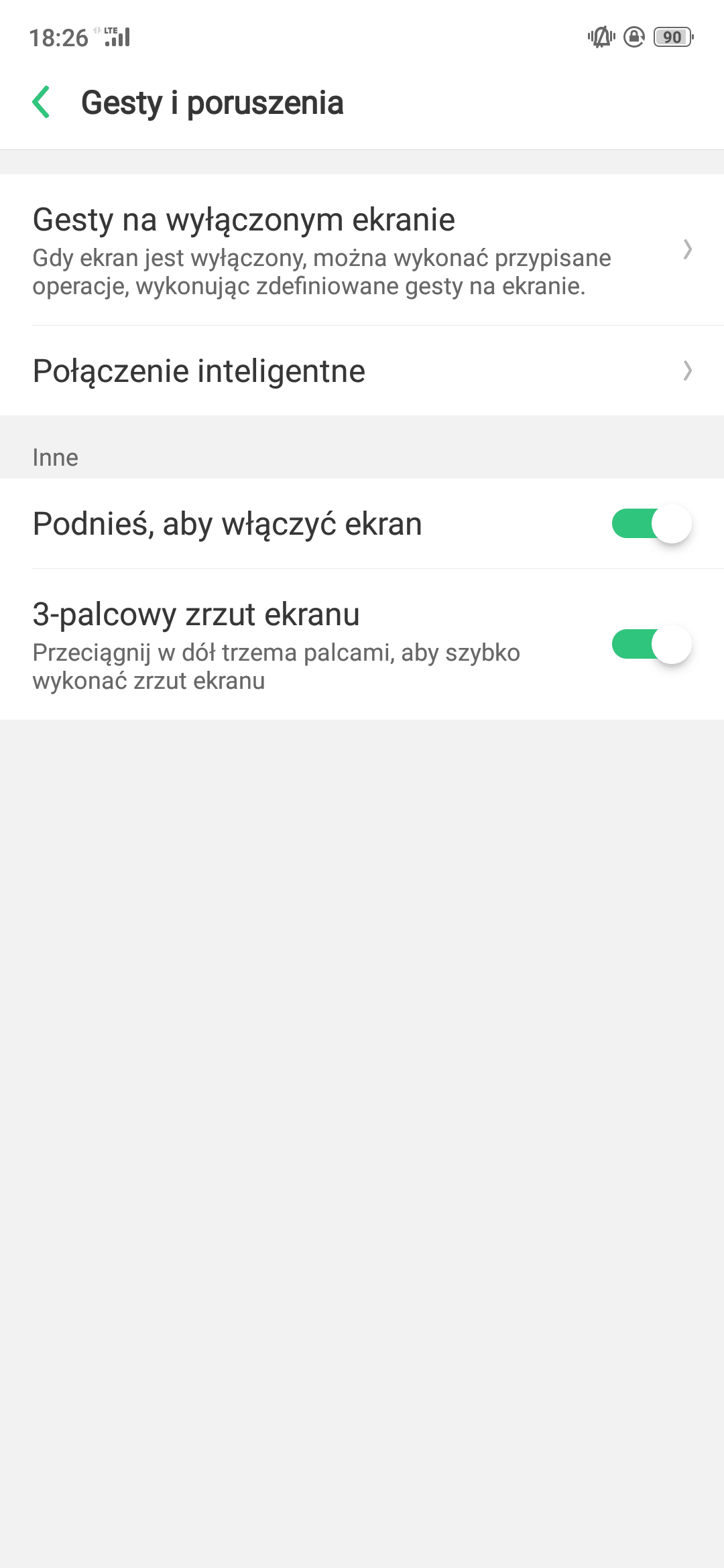Turn off 3-palcowy zrzut ekranu
Image resolution: width=724 pixels, height=1568 pixels.
[652, 645]
